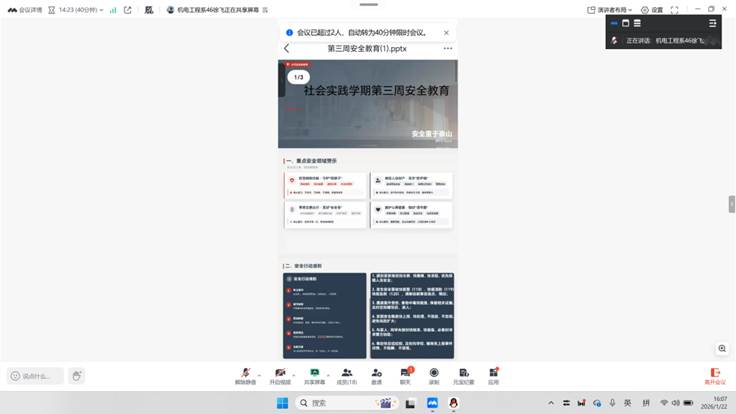Leave the meeting with 离开会议
The width and height of the screenshot is (736, 414).
(x=714, y=375)
